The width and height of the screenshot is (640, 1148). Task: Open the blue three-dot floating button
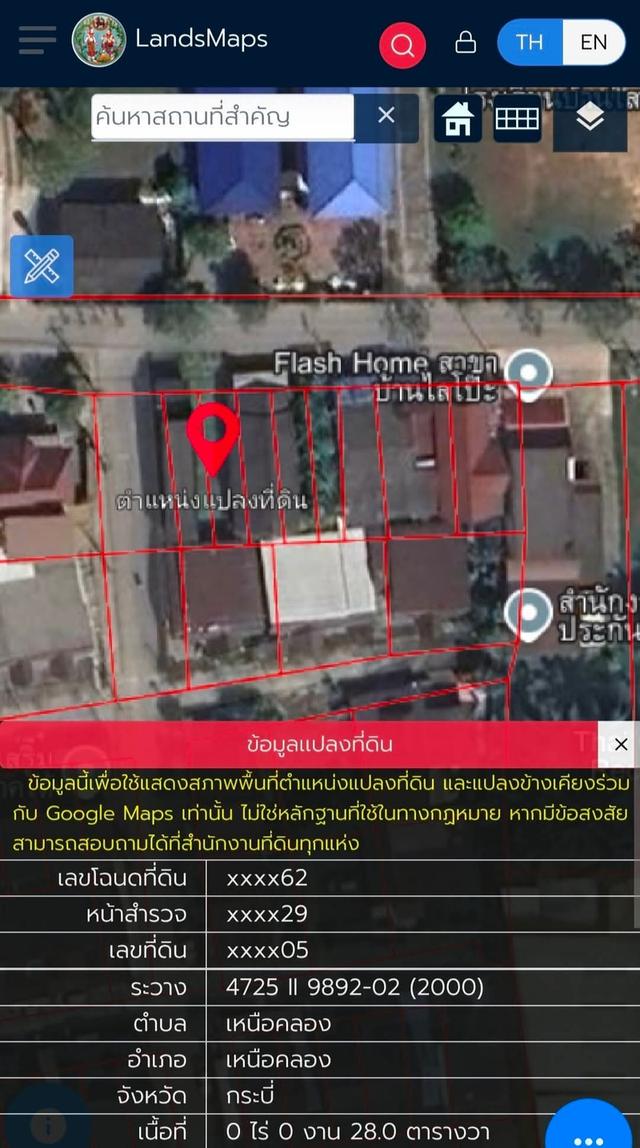589,1132
